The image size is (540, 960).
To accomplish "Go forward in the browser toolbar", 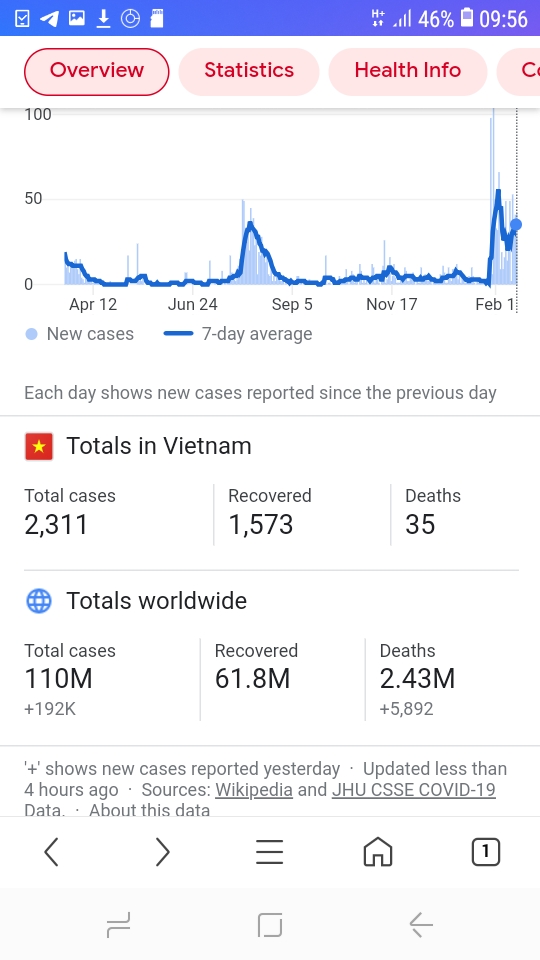I will (162, 852).
